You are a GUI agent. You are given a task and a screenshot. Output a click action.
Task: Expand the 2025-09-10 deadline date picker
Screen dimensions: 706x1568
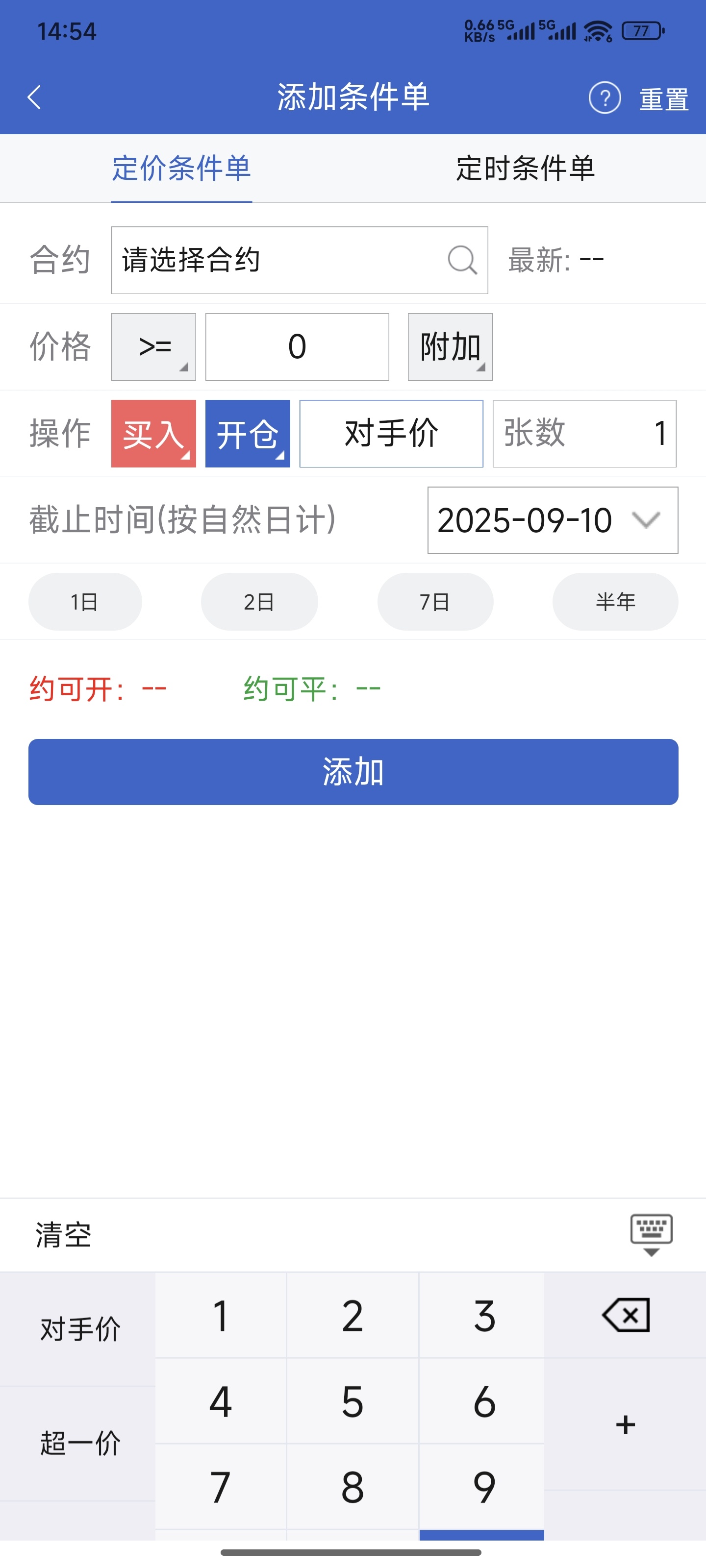pos(553,520)
